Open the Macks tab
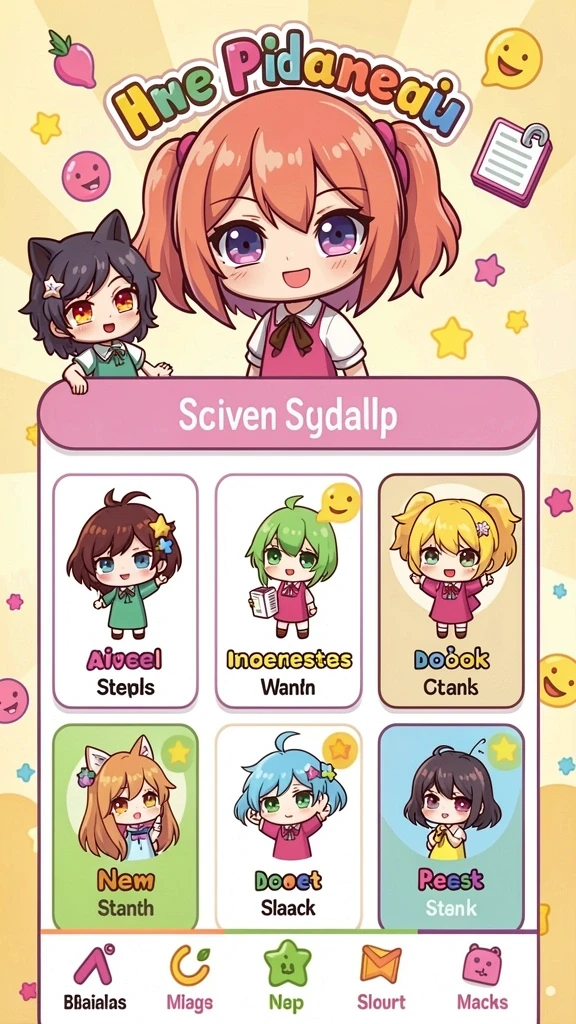Viewport: 576px width, 1024px height. tap(482, 978)
